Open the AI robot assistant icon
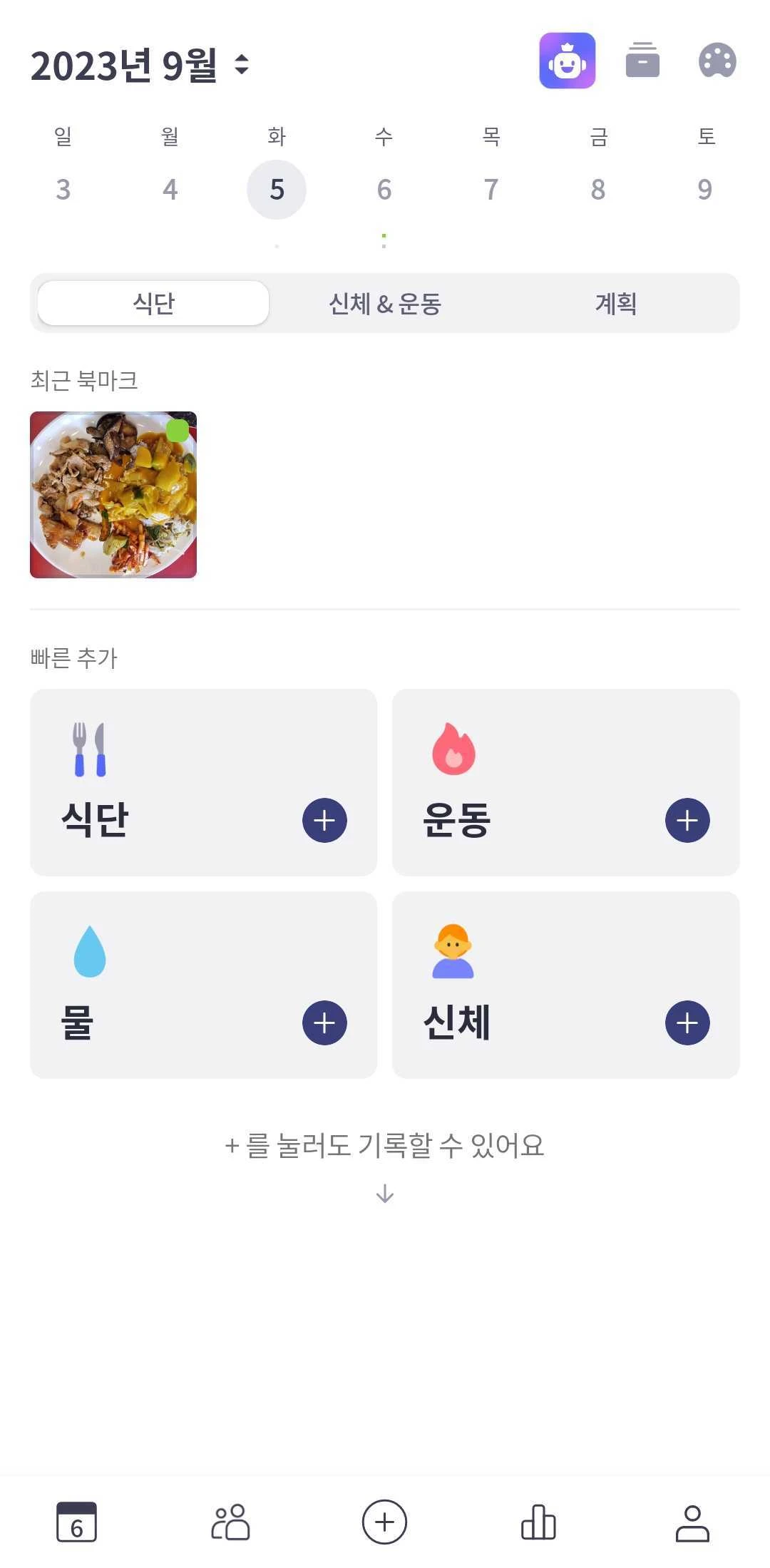 point(567,61)
